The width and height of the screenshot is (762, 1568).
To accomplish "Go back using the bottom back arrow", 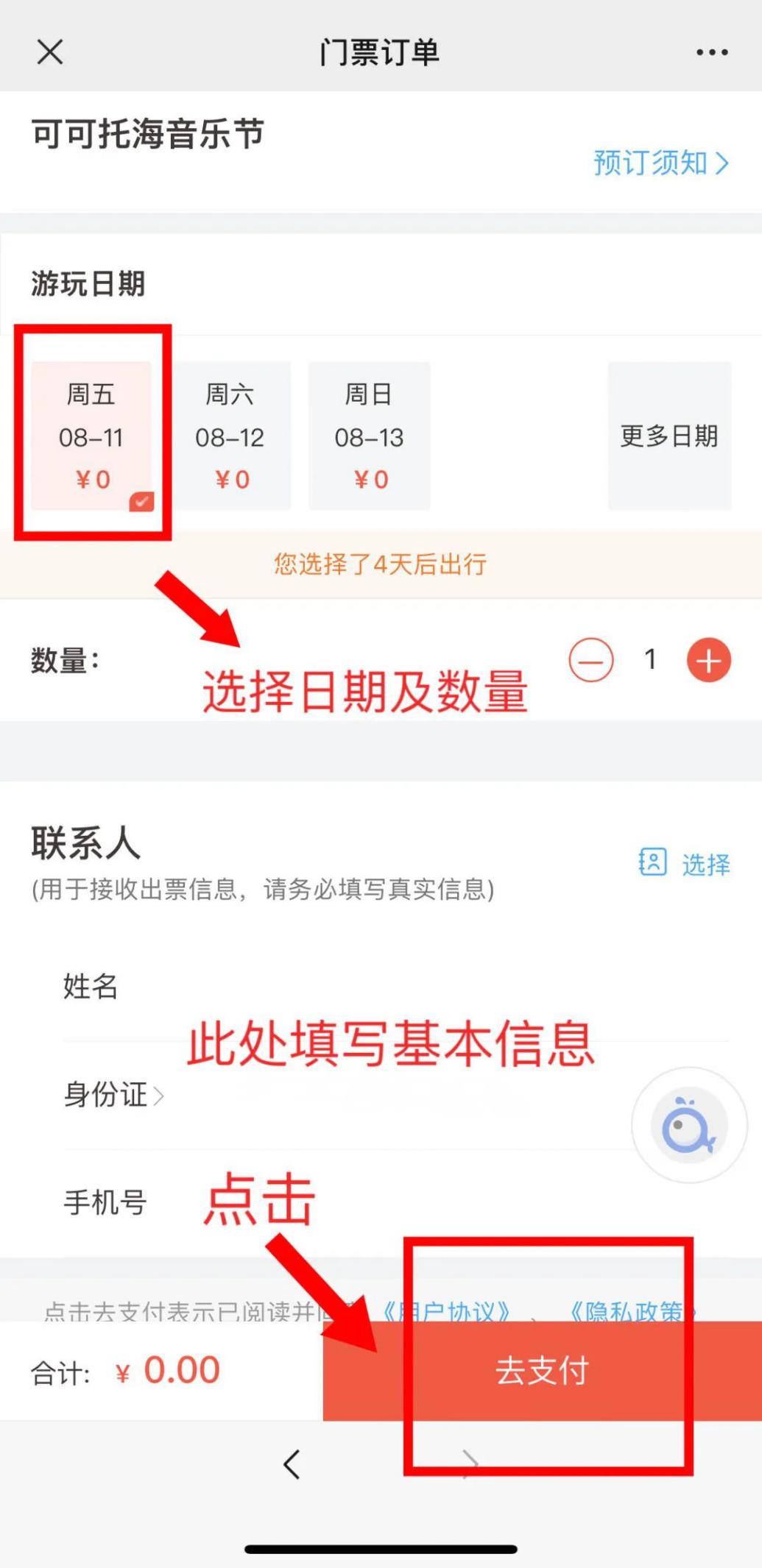I will pyautogui.click(x=292, y=1464).
